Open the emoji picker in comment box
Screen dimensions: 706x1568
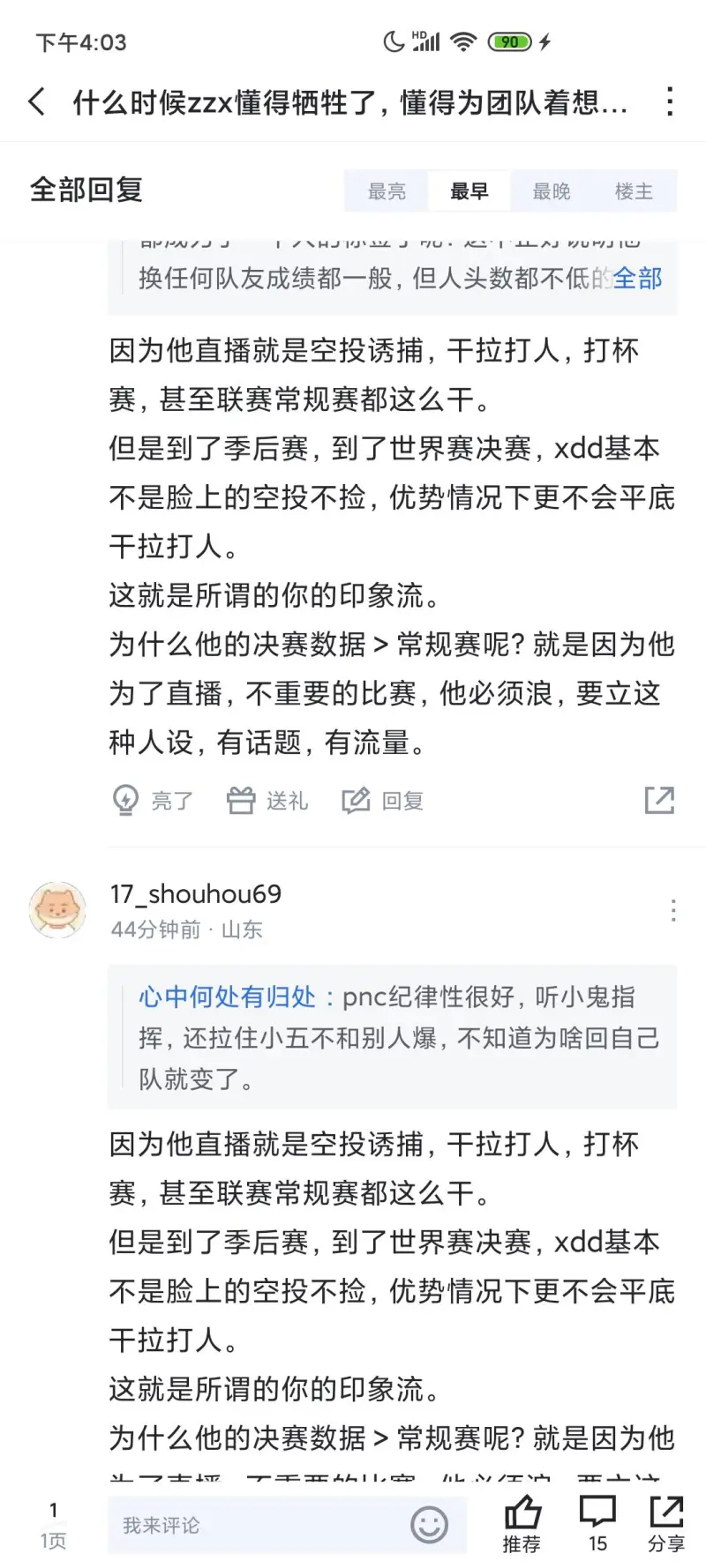[x=430, y=1525]
